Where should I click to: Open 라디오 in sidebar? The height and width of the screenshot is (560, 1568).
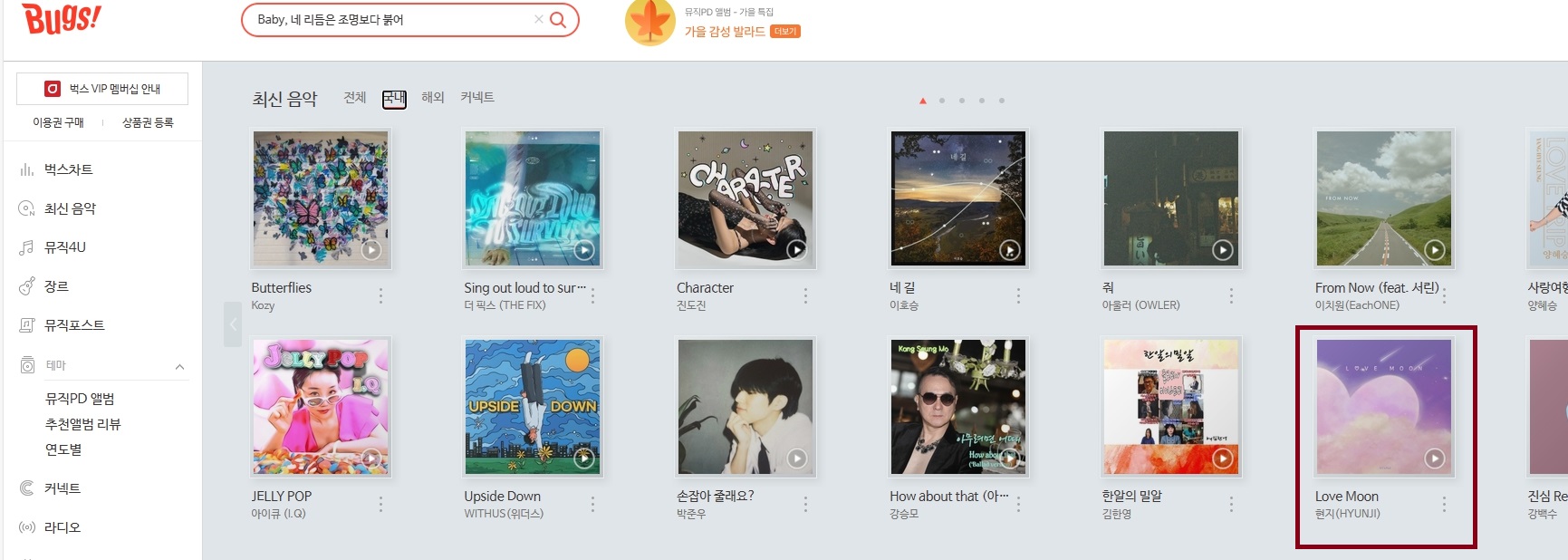click(x=63, y=527)
